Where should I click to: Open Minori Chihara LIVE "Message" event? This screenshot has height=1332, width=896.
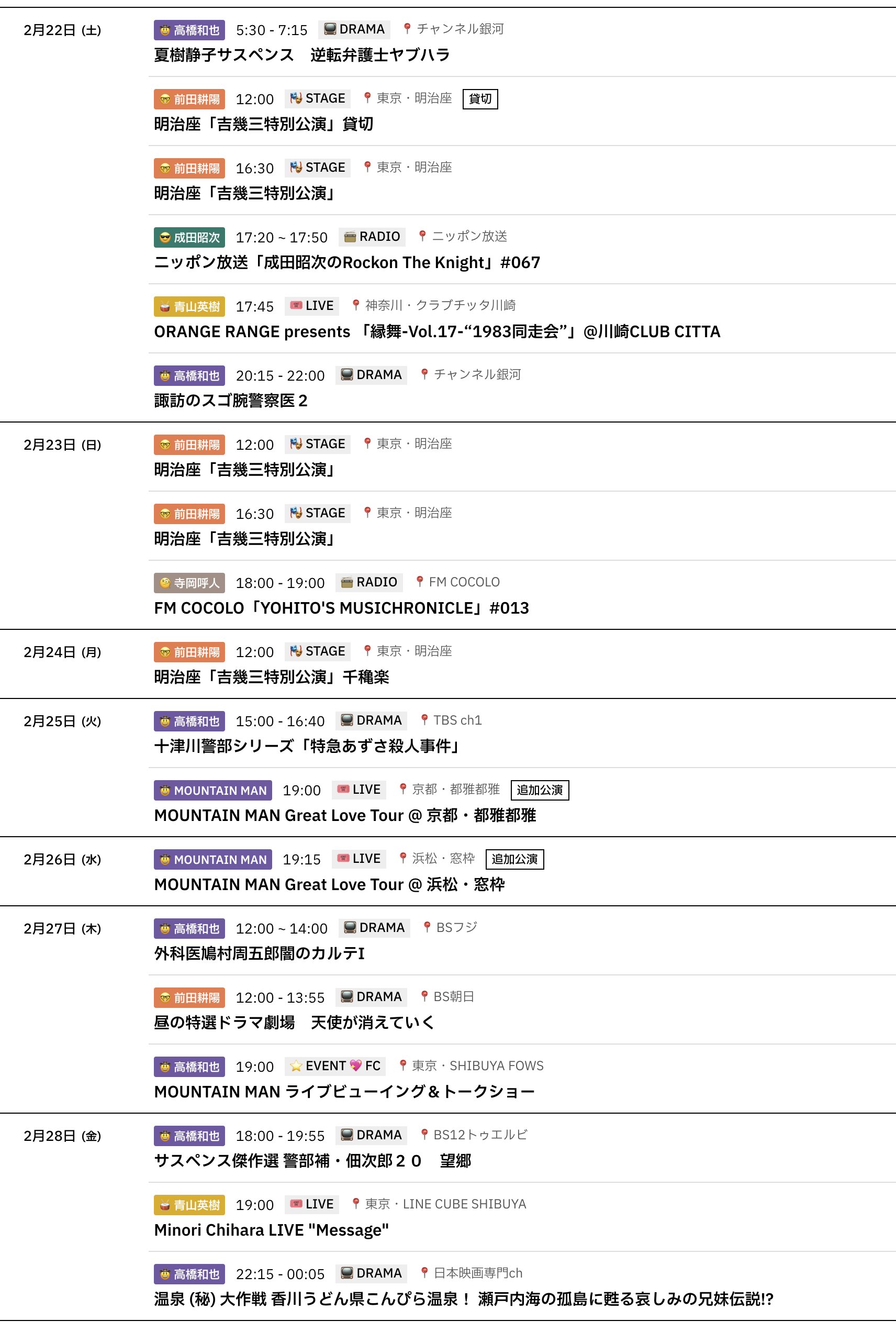coord(271,1230)
